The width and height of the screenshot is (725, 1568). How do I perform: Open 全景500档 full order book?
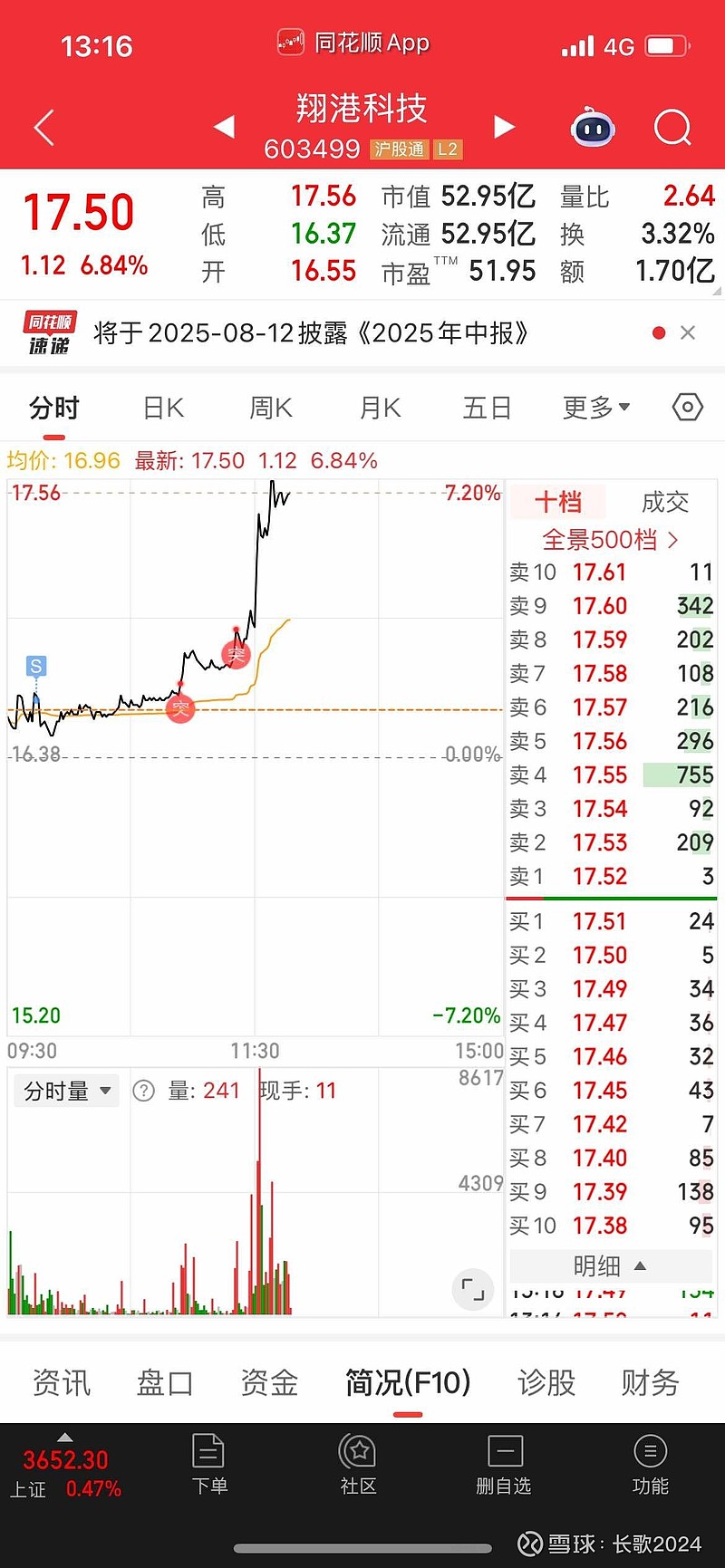(x=610, y=540)
